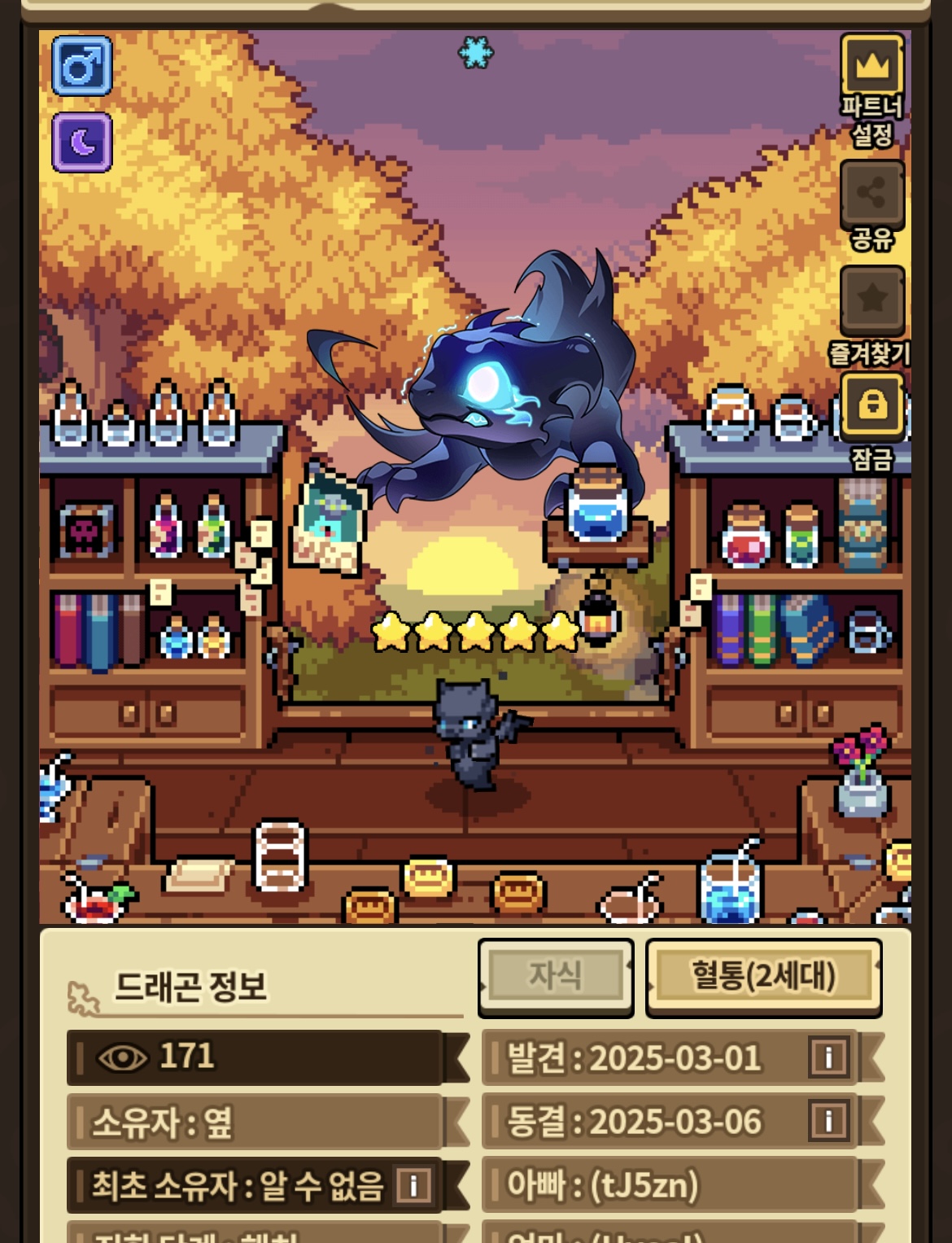
Task: Tap the 자식 offspring button
Action: pyautogui.click(x=555, y=975)
